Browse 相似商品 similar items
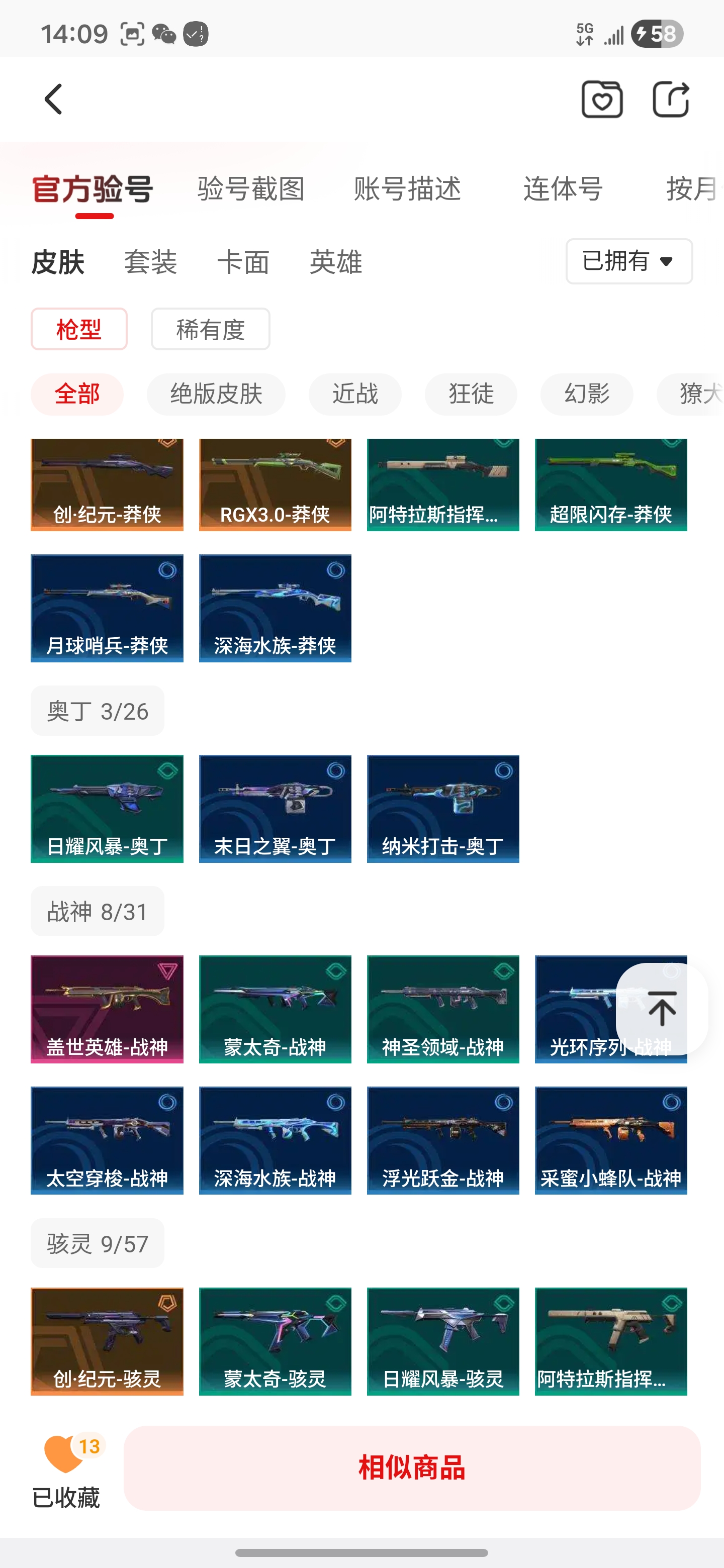 (x=412, y=1467)
